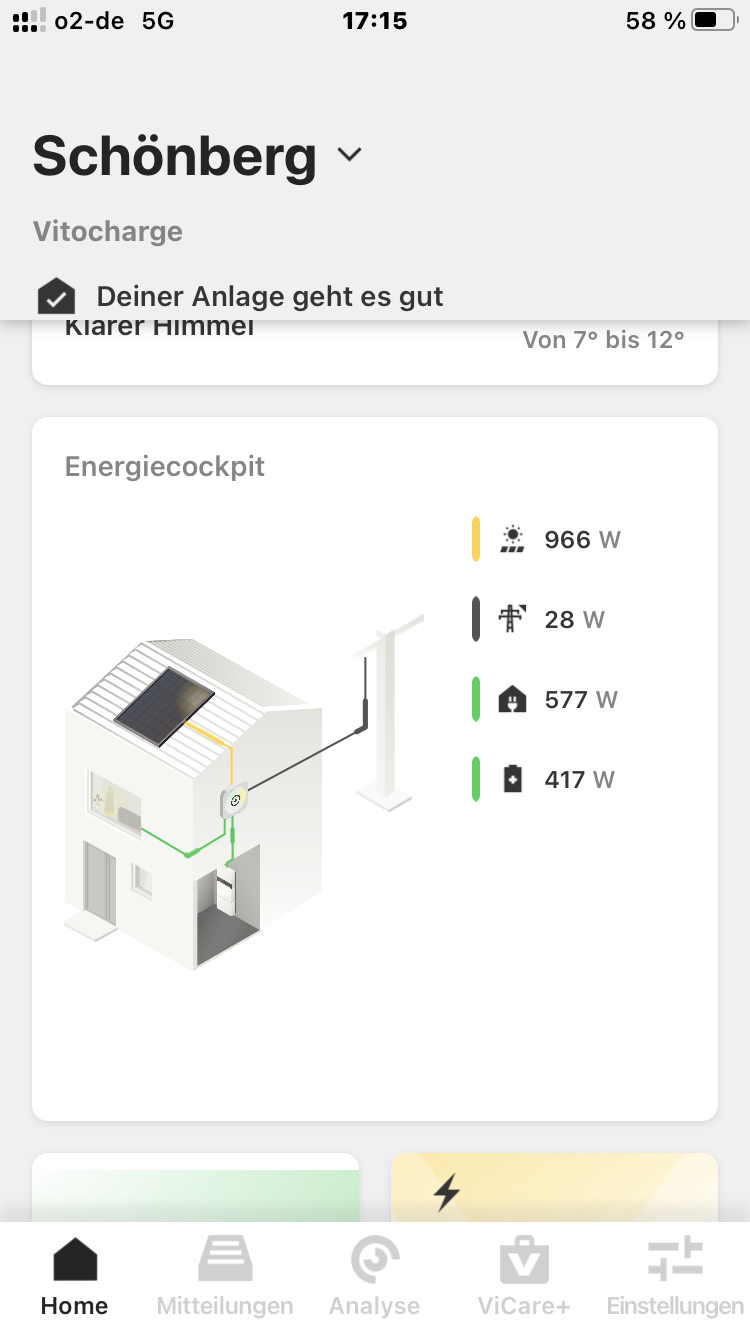This screenshot has height=1334, width=750.
Task: Expand the Schönberg location dropdown
Action: pyautogui.click(x=348, y=155)
